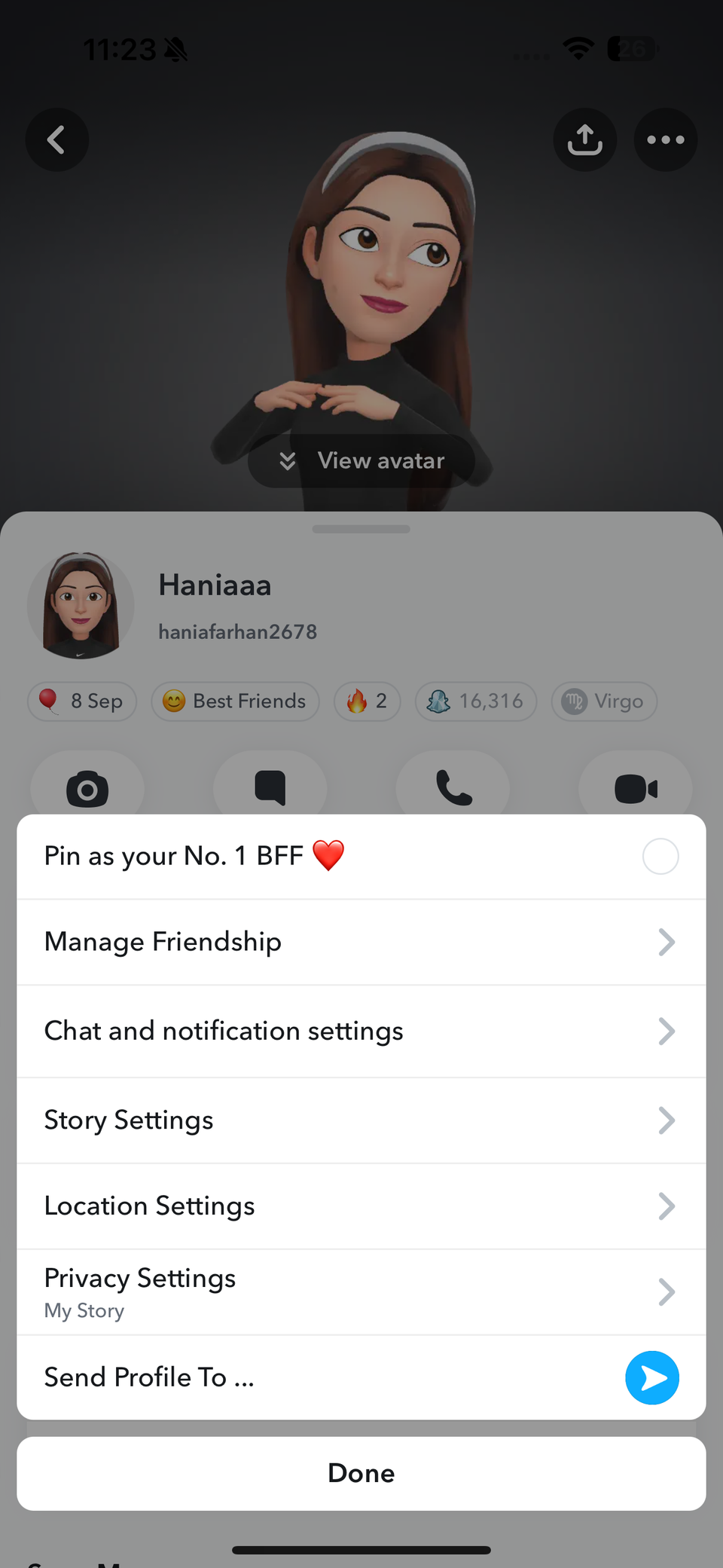
Task: Open Manage Friendship options
Action: pos(361,942)
